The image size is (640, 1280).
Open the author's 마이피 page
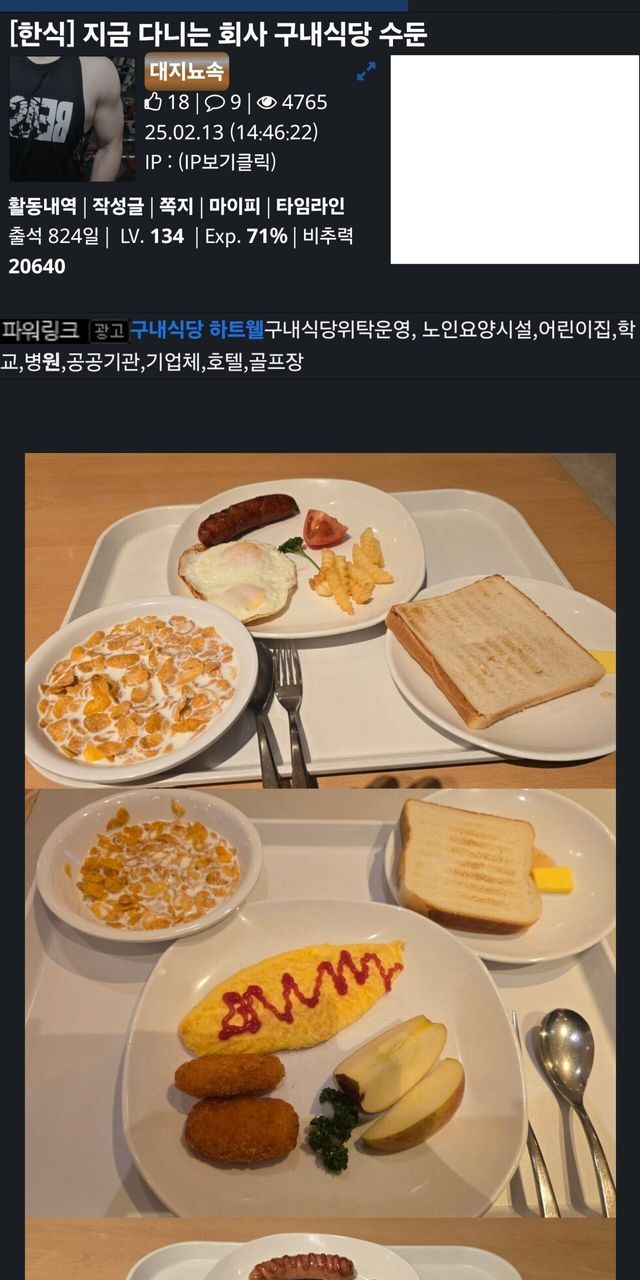coord(232,206)
